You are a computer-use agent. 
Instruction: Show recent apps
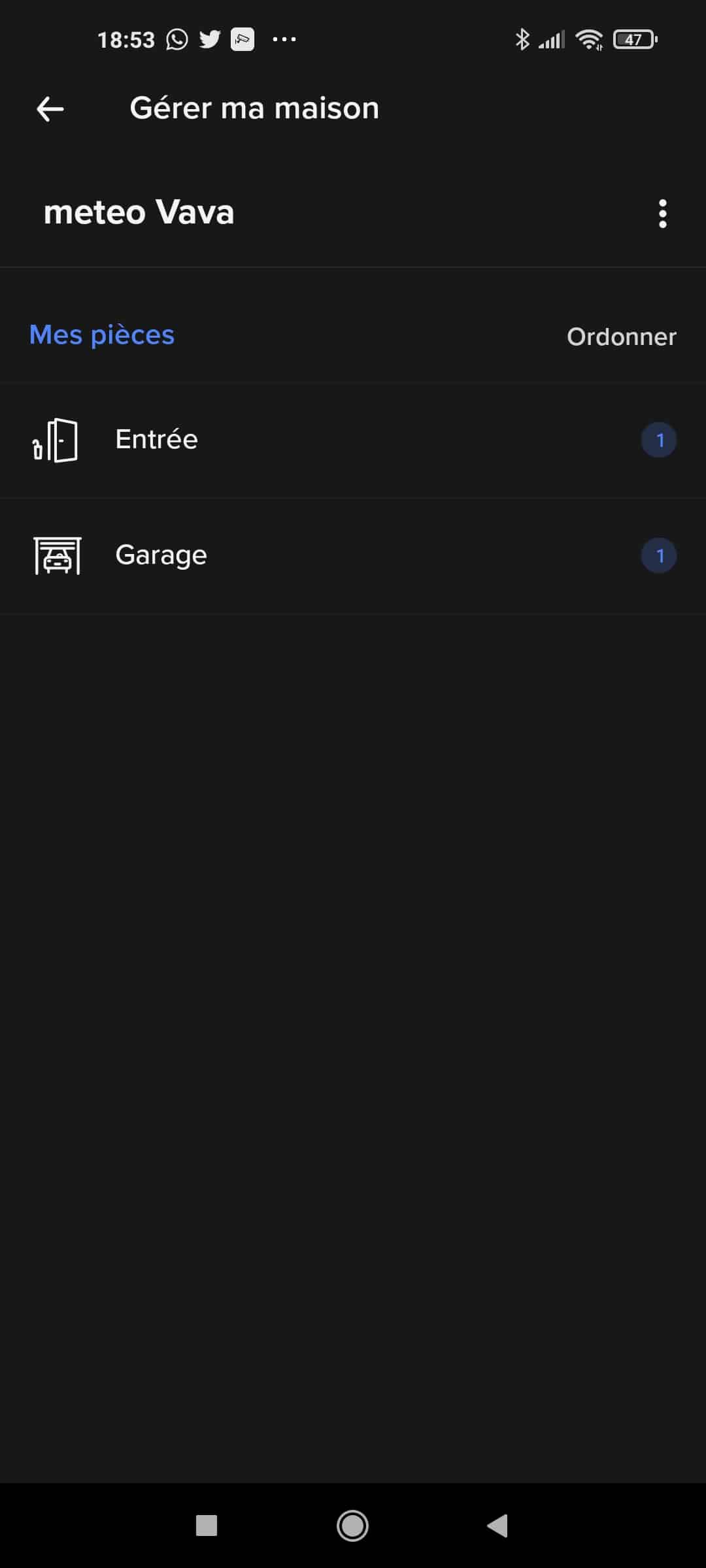click(207, 1526)
